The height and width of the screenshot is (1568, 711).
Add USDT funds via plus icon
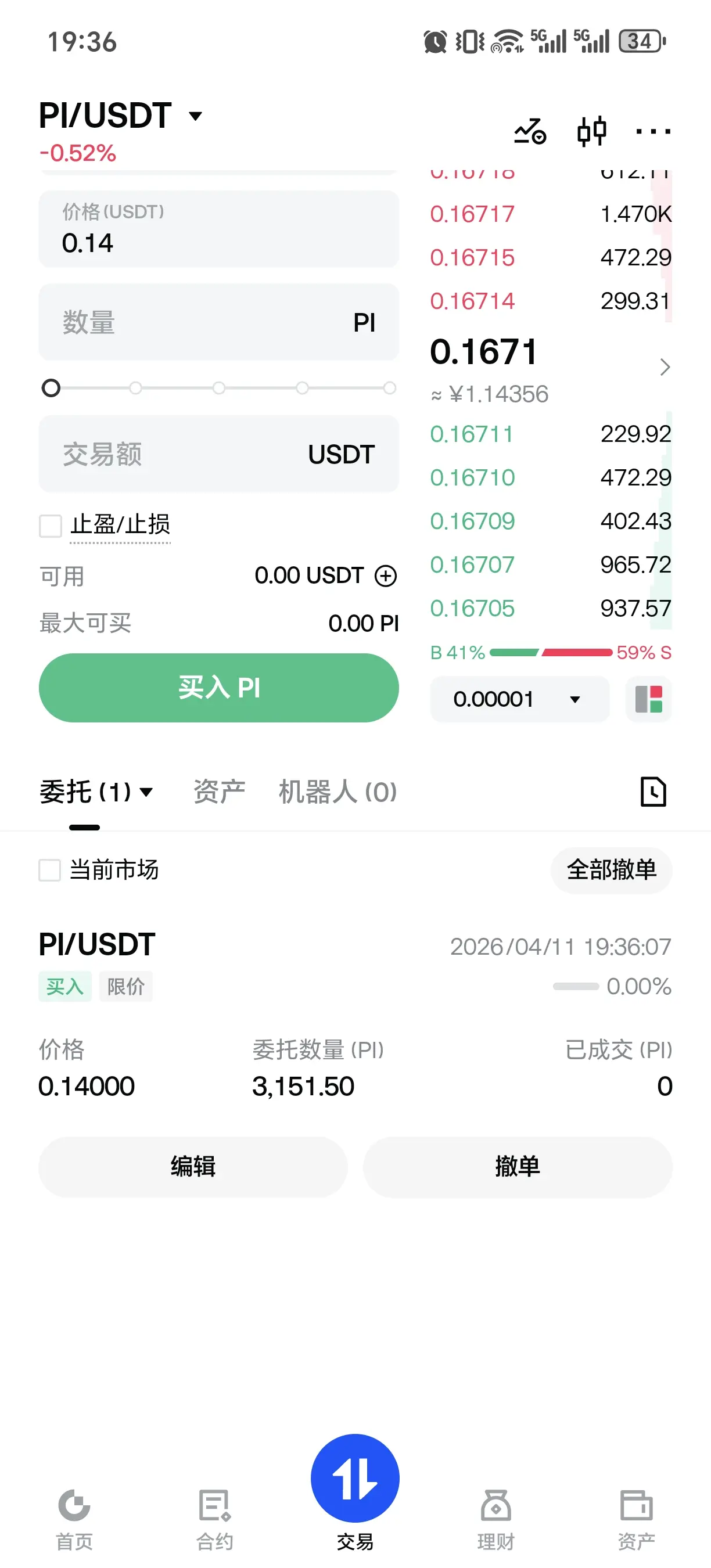point(385,576)
